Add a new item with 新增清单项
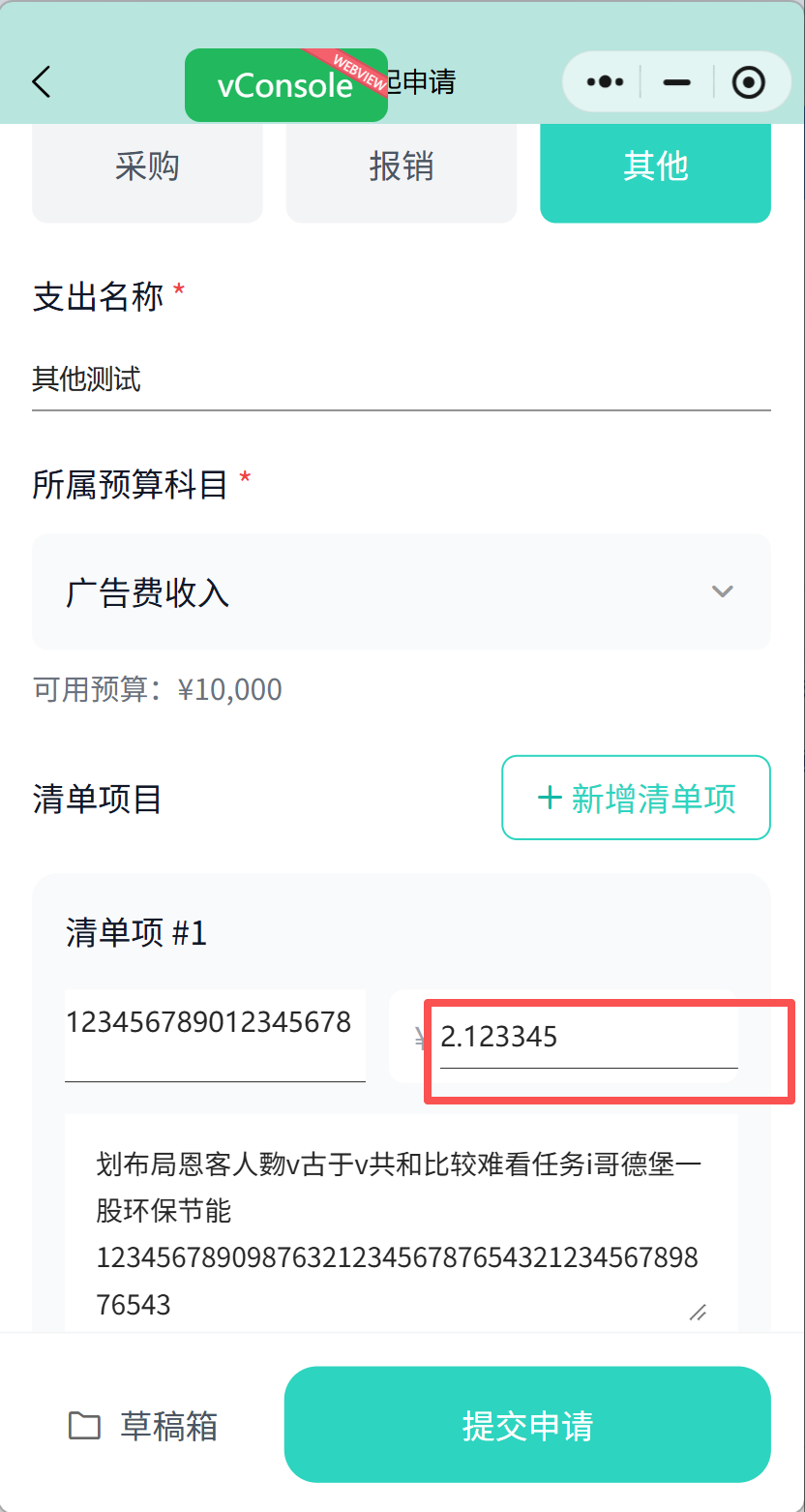This screenshot has width=805, height=1512. click(x=636, y=798)
